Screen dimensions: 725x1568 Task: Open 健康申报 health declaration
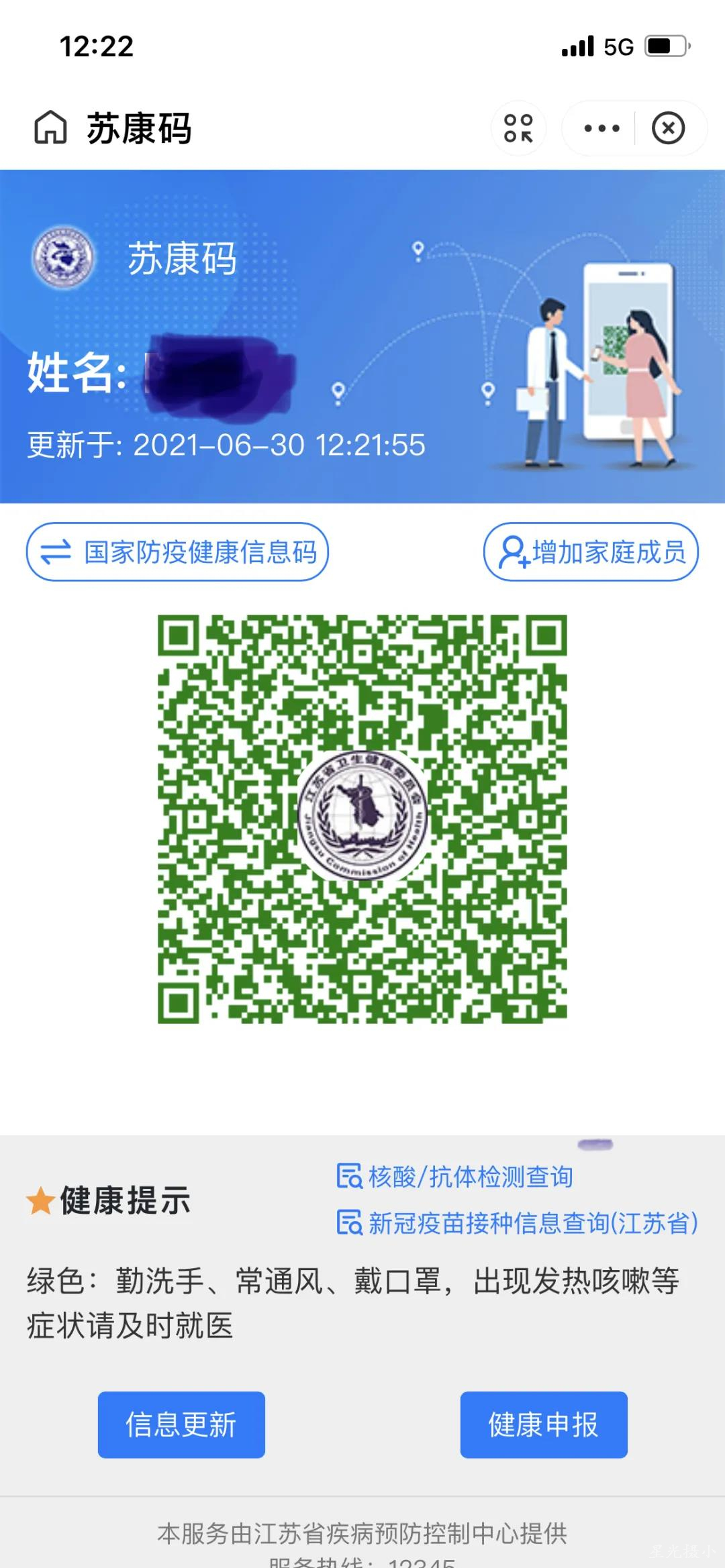tap(543, 1424)
